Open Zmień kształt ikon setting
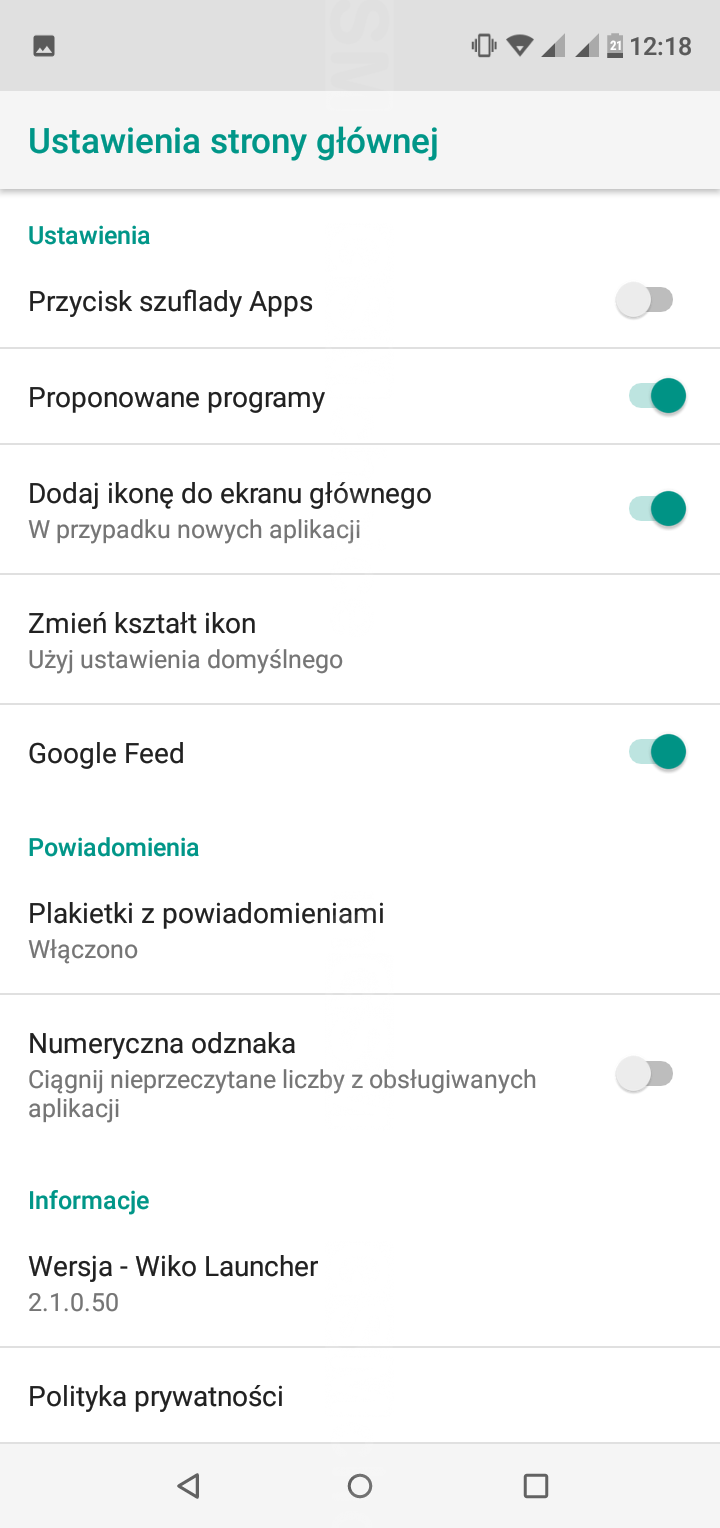The image size is (720, 1528). (360, 639)
